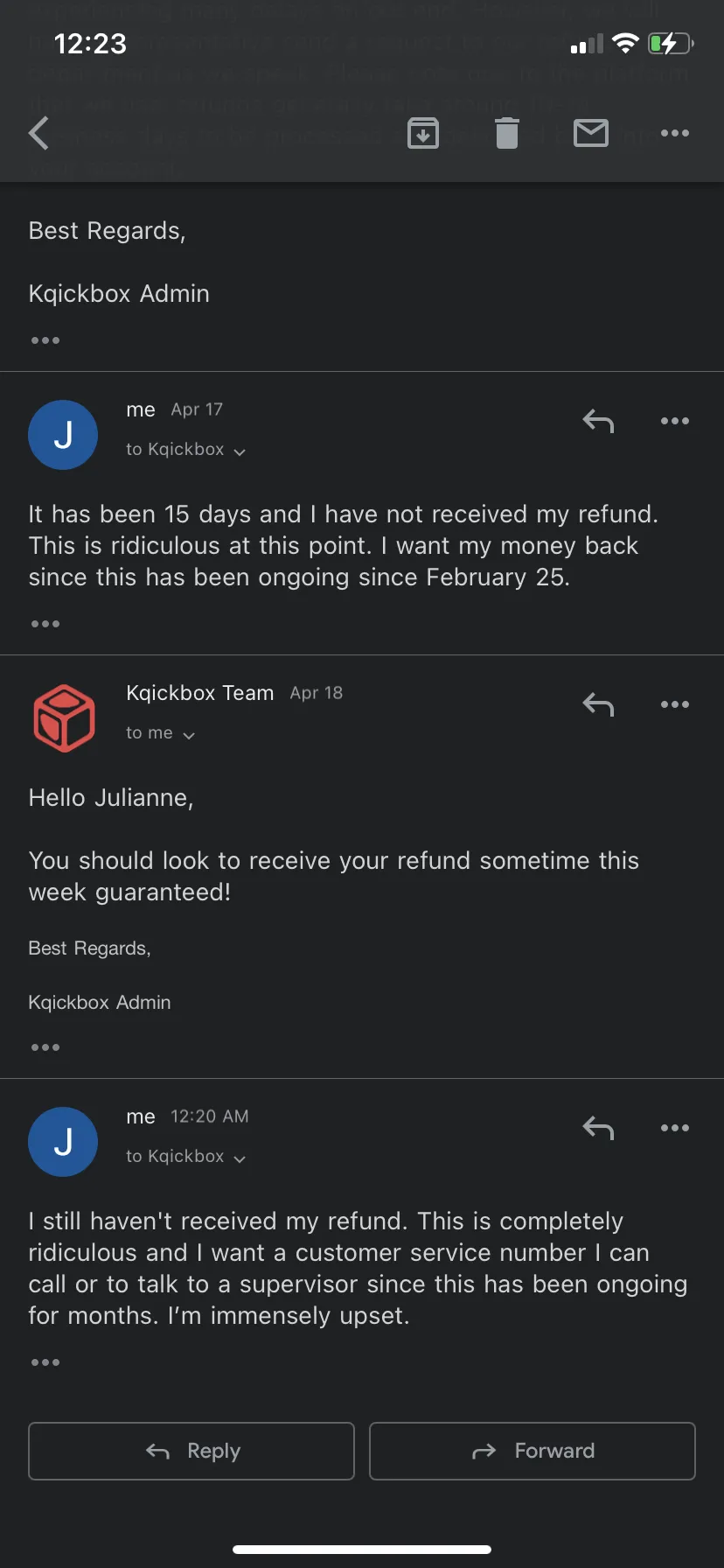
Task: Show trimmed content under Apr 17 message
Action: (x=45, y=624)
